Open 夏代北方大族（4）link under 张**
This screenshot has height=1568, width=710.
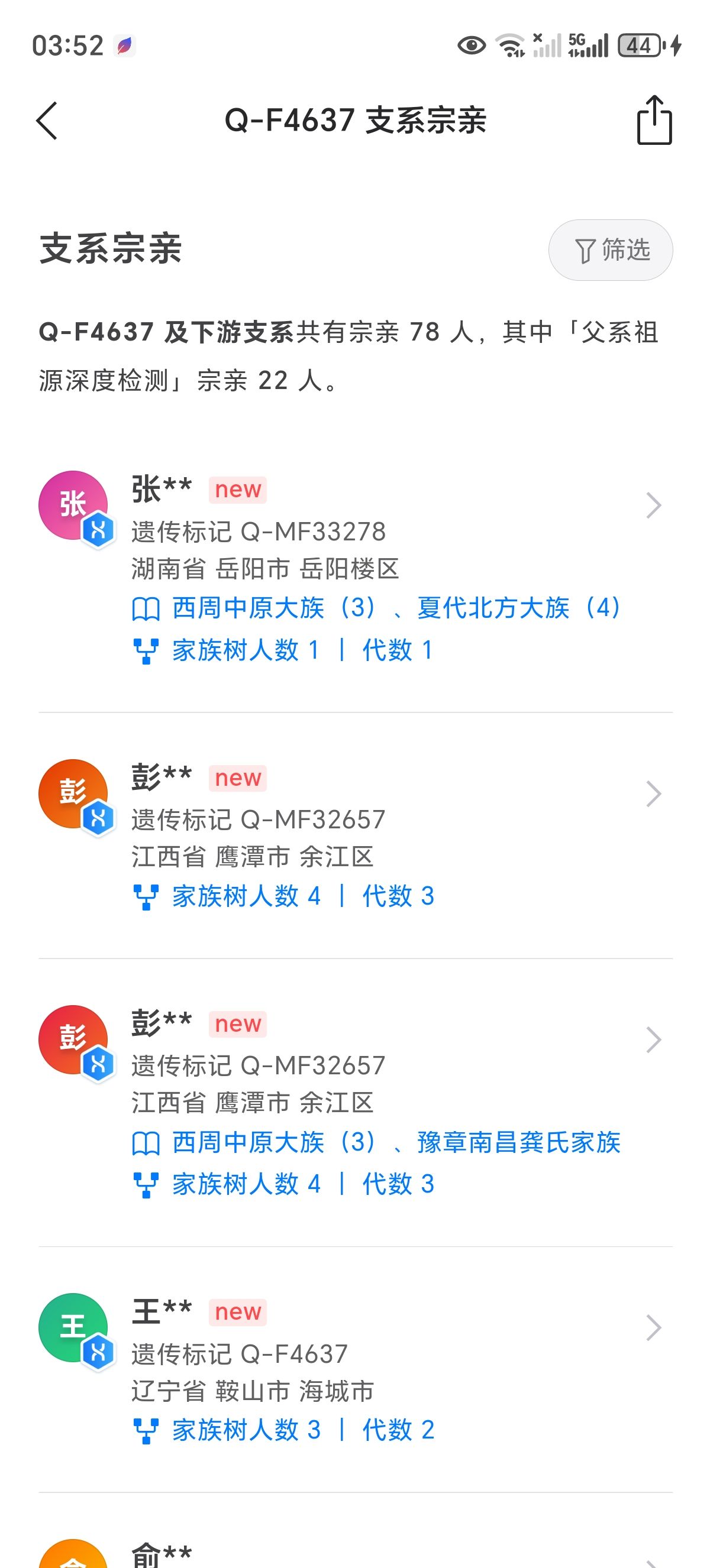(521, 607)
